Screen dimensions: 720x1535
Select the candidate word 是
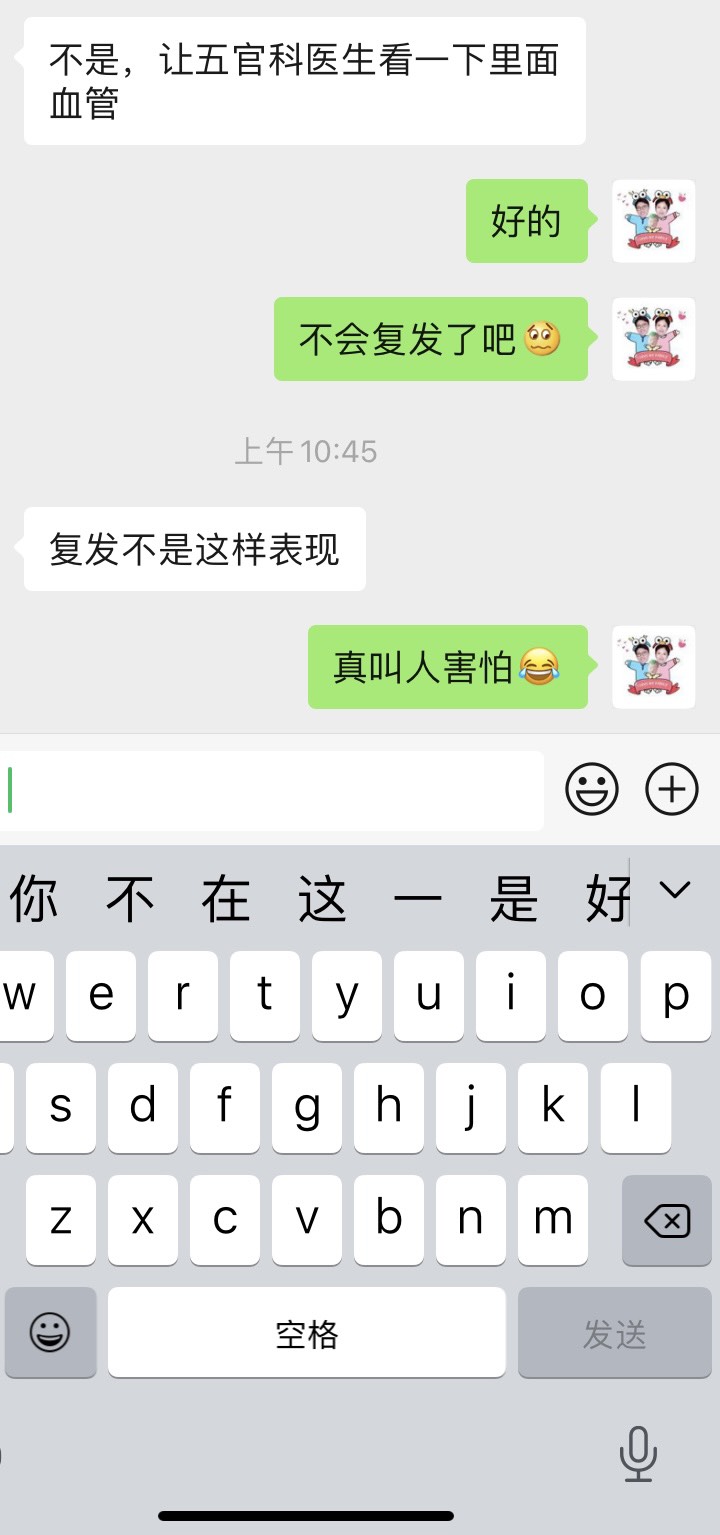click(514, 899)
